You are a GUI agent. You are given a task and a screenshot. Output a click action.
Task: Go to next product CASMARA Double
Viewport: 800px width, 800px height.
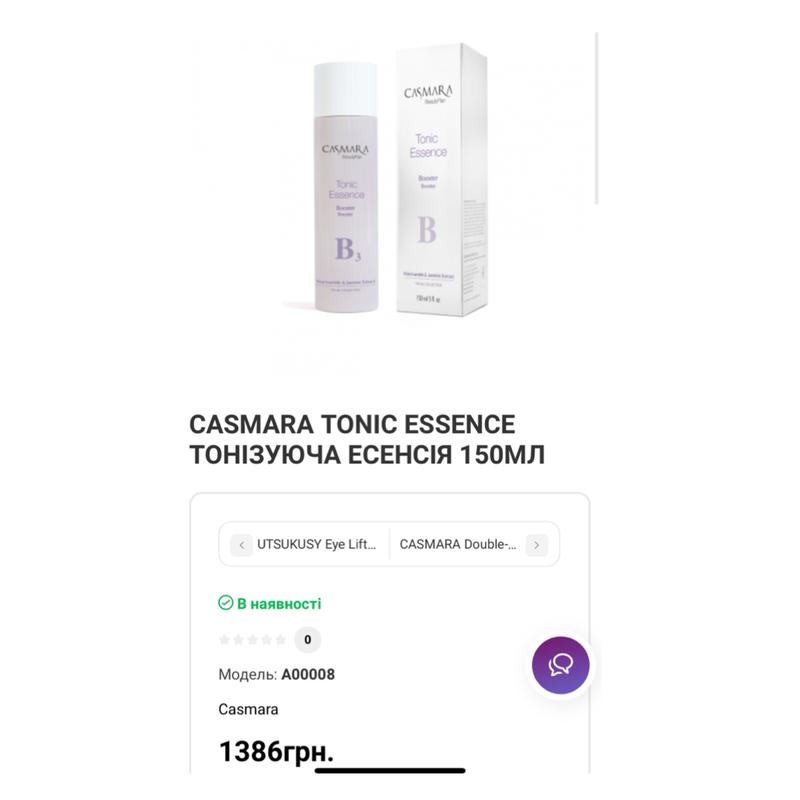458,545
